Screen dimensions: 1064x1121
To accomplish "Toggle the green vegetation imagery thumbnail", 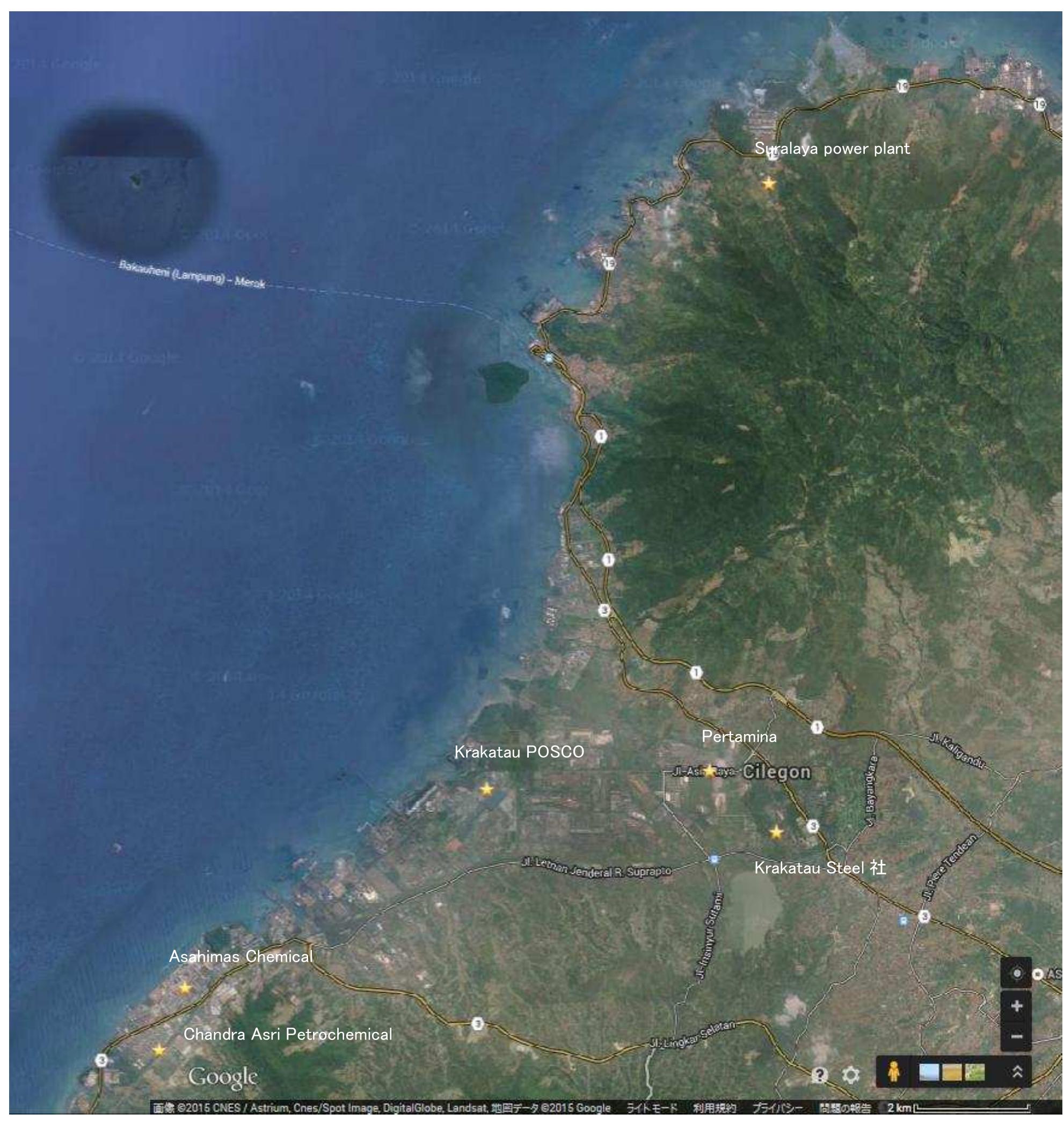I will click(x=976, y=1073).
